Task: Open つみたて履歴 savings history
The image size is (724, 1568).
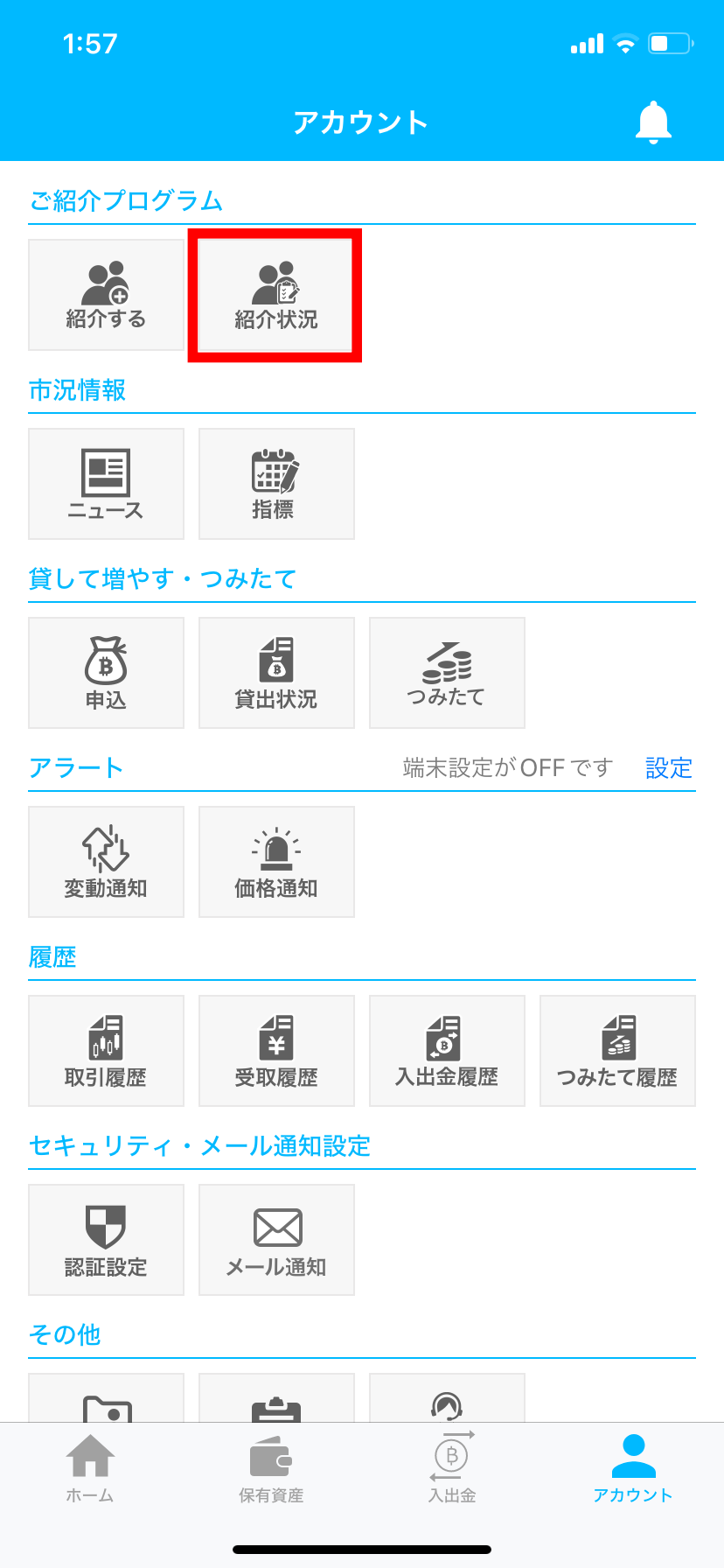Action: 617,1051
